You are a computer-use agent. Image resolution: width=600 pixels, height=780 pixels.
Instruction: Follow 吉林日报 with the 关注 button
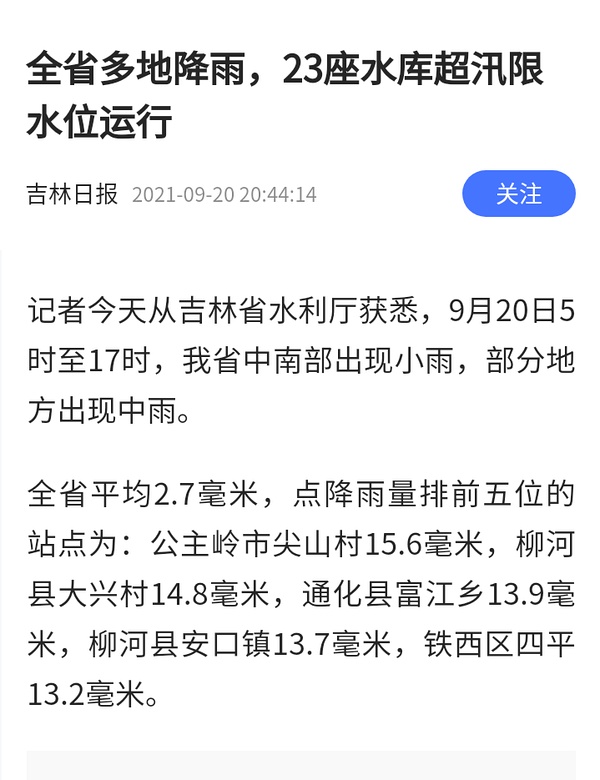[x=518, y=194]
